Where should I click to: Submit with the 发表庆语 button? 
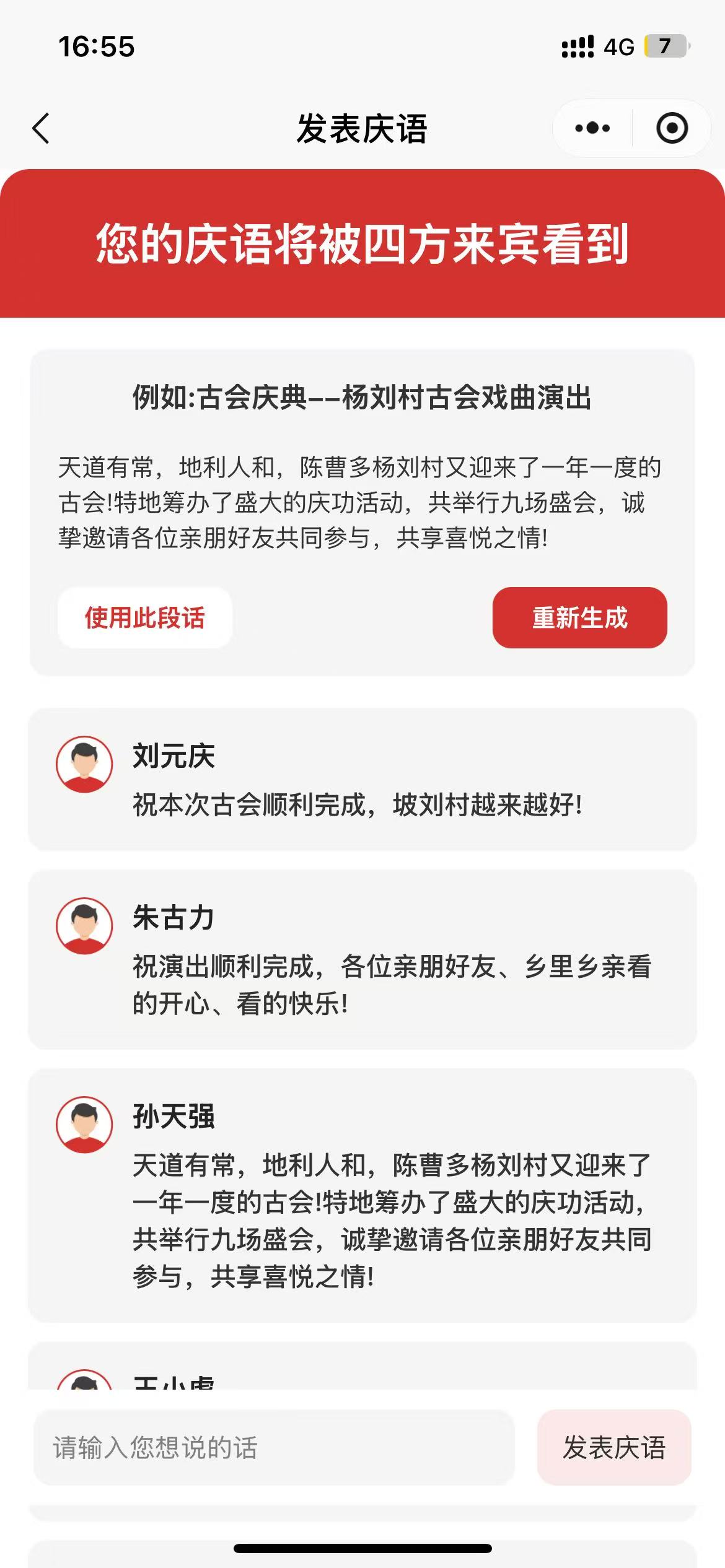point(613,1448)
